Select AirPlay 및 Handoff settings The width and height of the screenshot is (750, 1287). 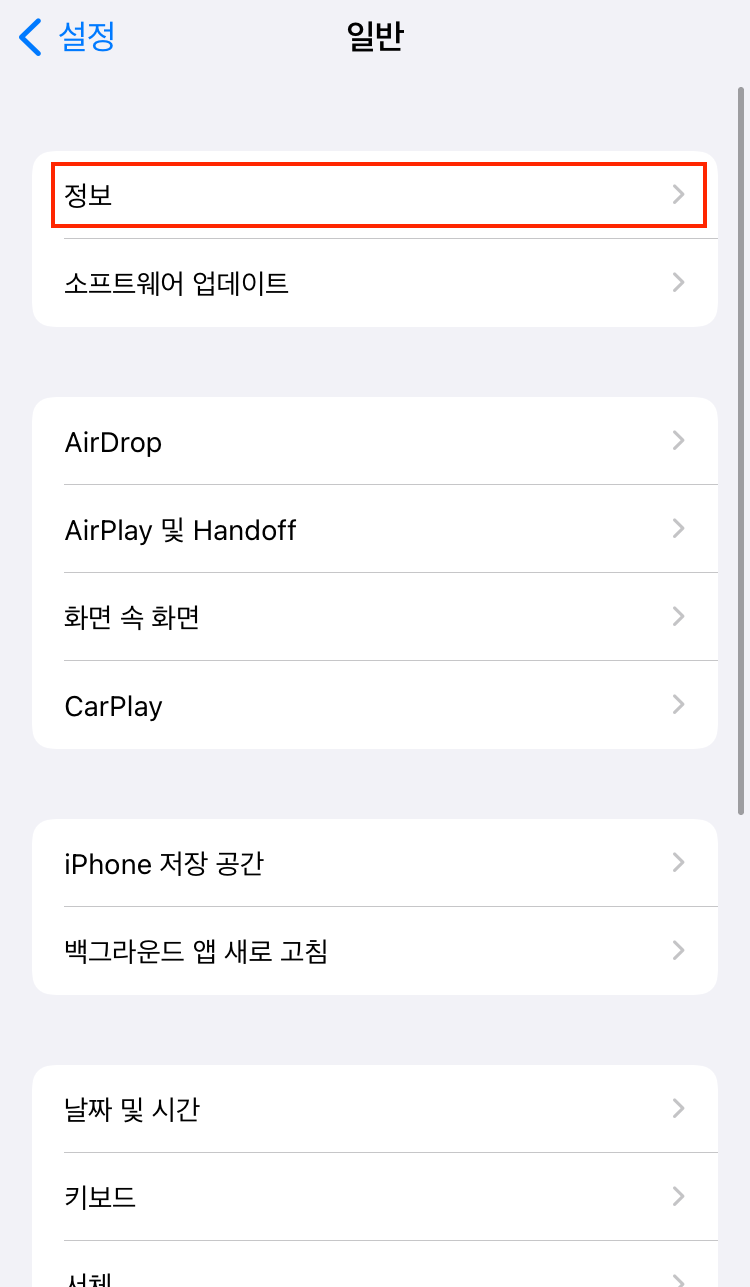(375, 529)
